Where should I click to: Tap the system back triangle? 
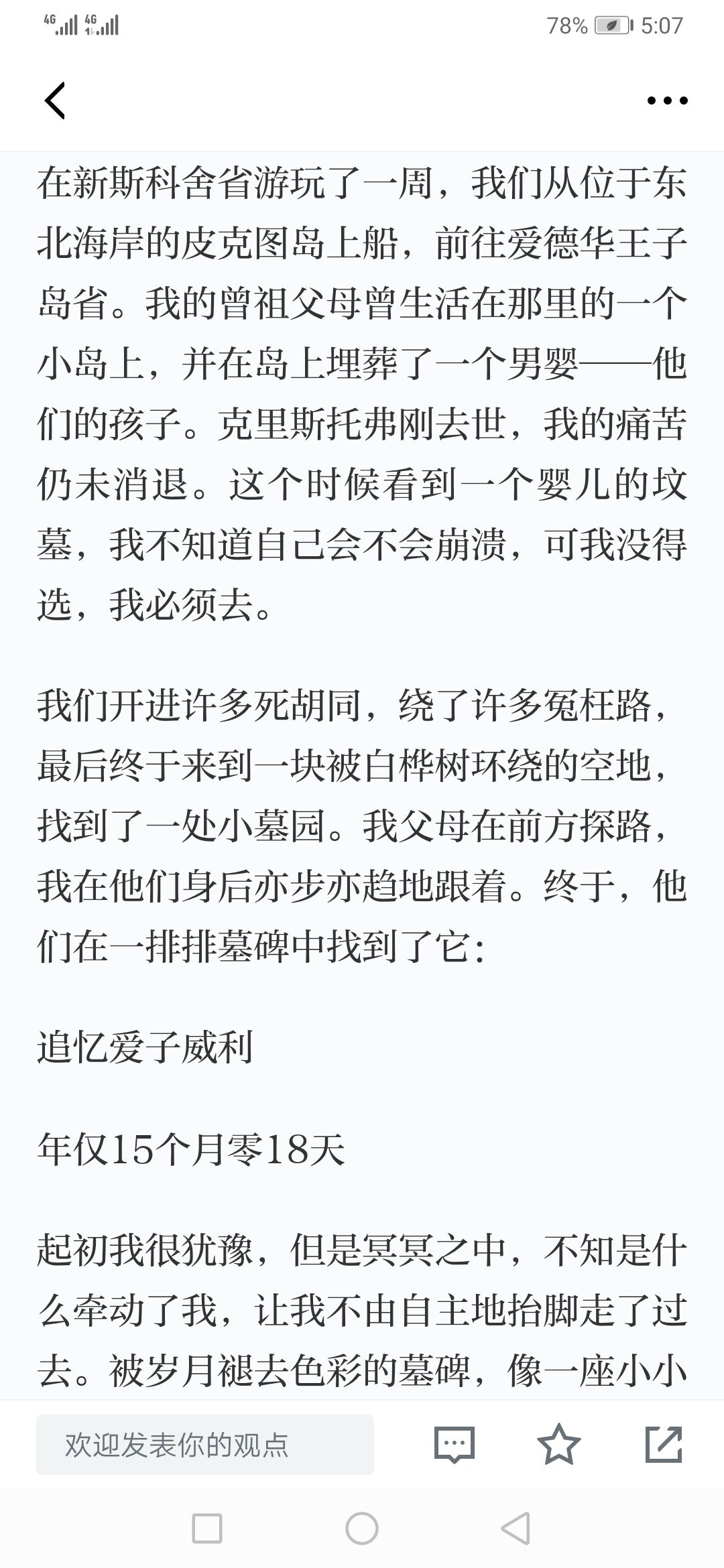coord(516,1529)
